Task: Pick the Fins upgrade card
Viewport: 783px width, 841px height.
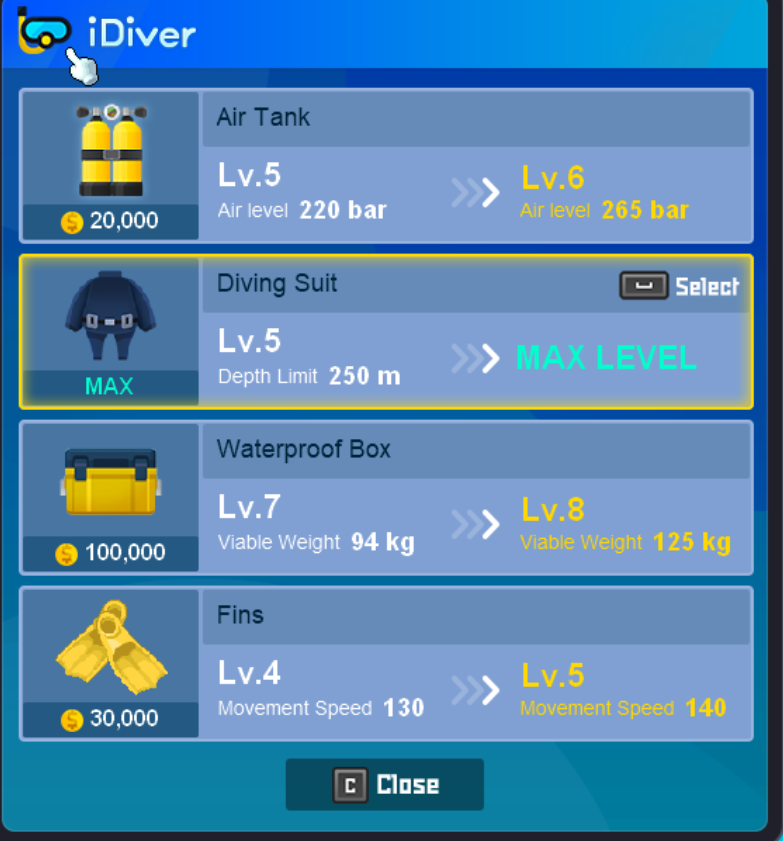Action: point(385,664)
